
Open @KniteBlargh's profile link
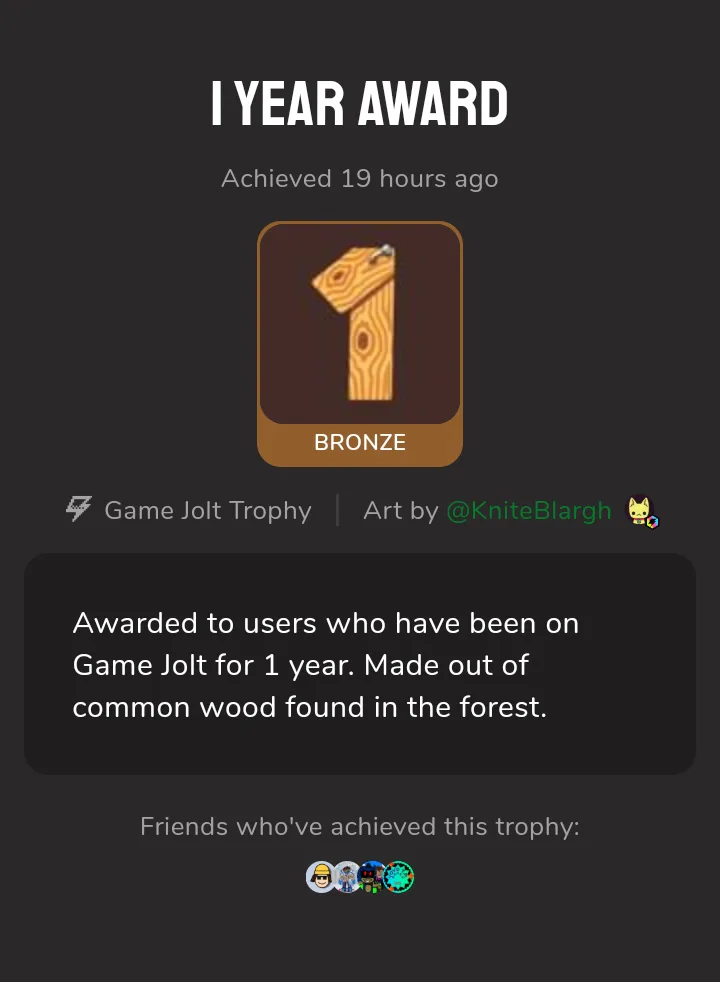[528, 511]
